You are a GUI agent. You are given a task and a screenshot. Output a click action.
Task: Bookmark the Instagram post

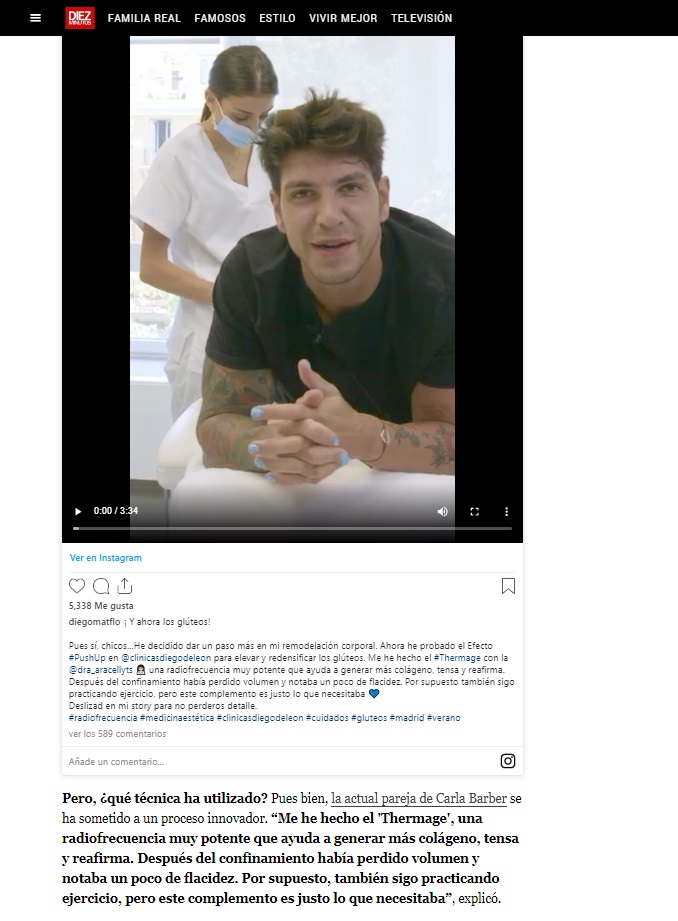(508, 586)
